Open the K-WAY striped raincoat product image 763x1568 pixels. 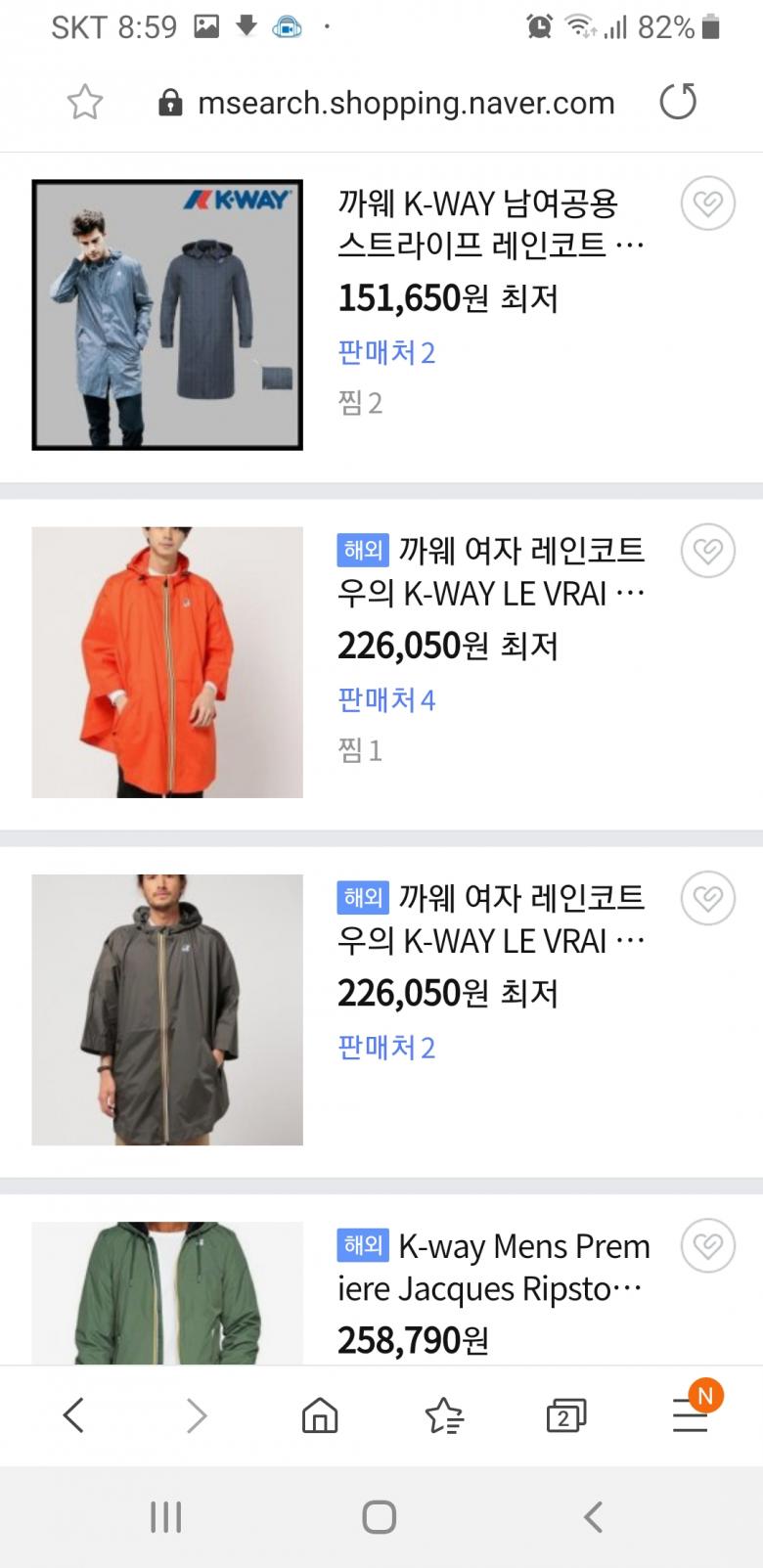(167, 314)
